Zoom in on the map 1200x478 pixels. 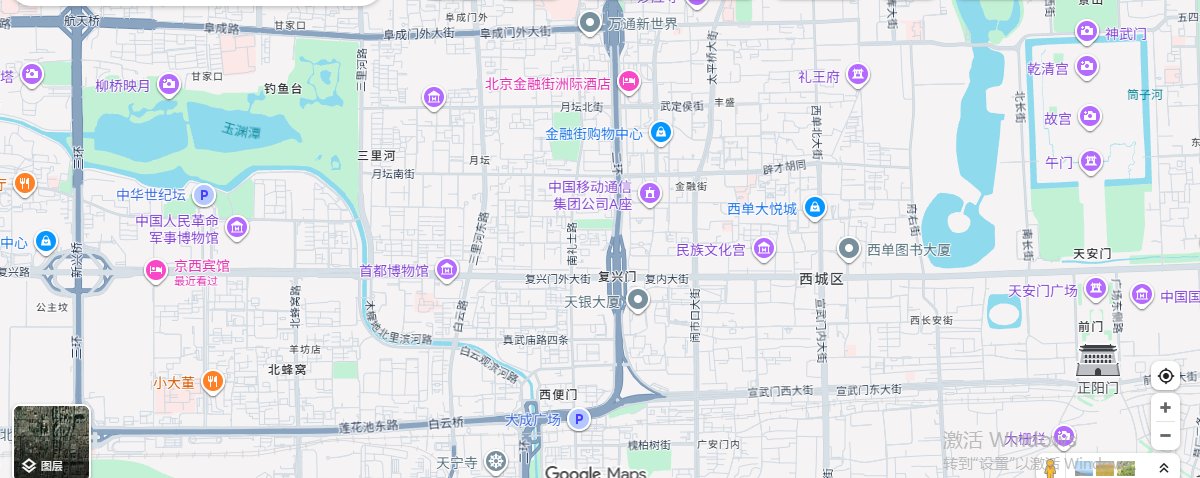click(x=1165, y=408)
